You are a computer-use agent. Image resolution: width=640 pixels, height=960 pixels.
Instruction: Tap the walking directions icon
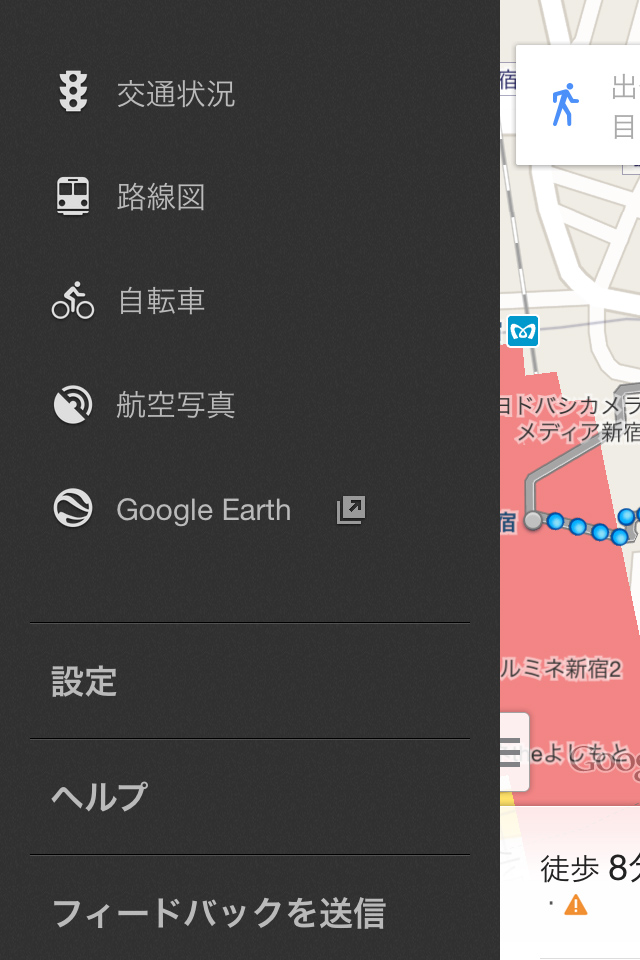tap(565, 105)
